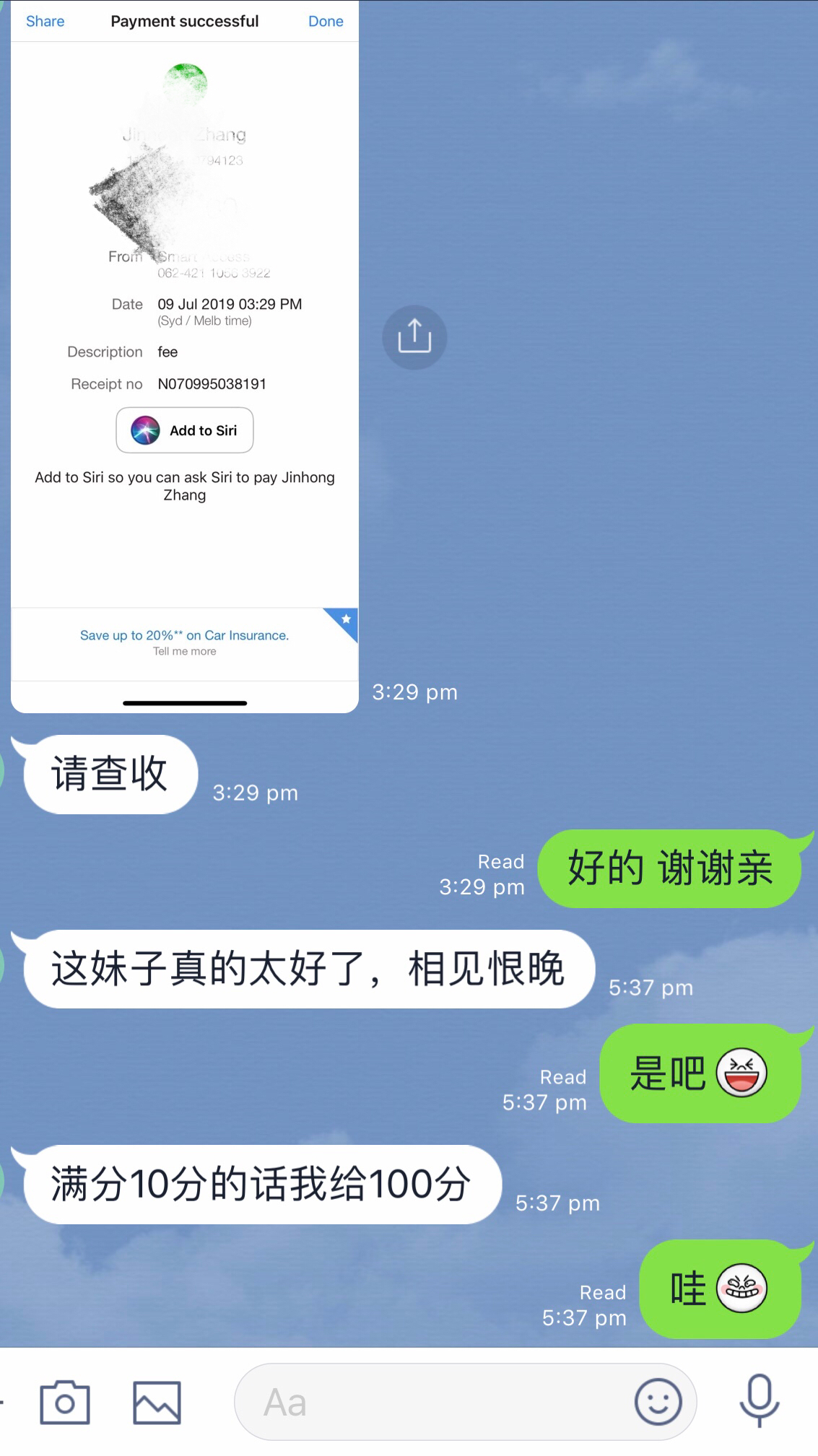Record a voice message with the microphone
The image size is (818, 1456).
(760, 1401)
